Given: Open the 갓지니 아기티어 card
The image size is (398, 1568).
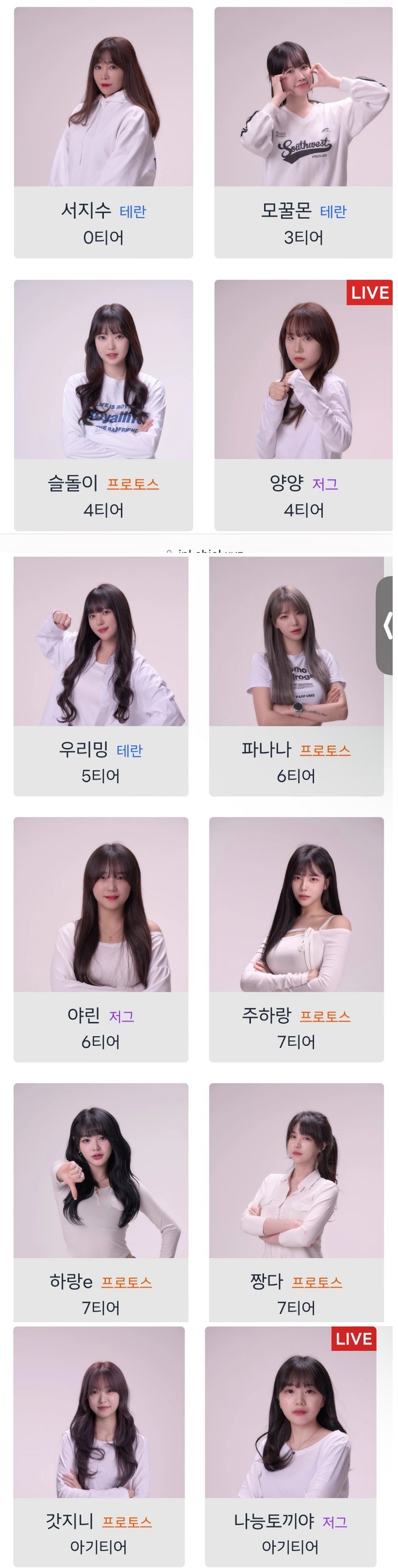Looking at the screenshot, I should 99,1446.
